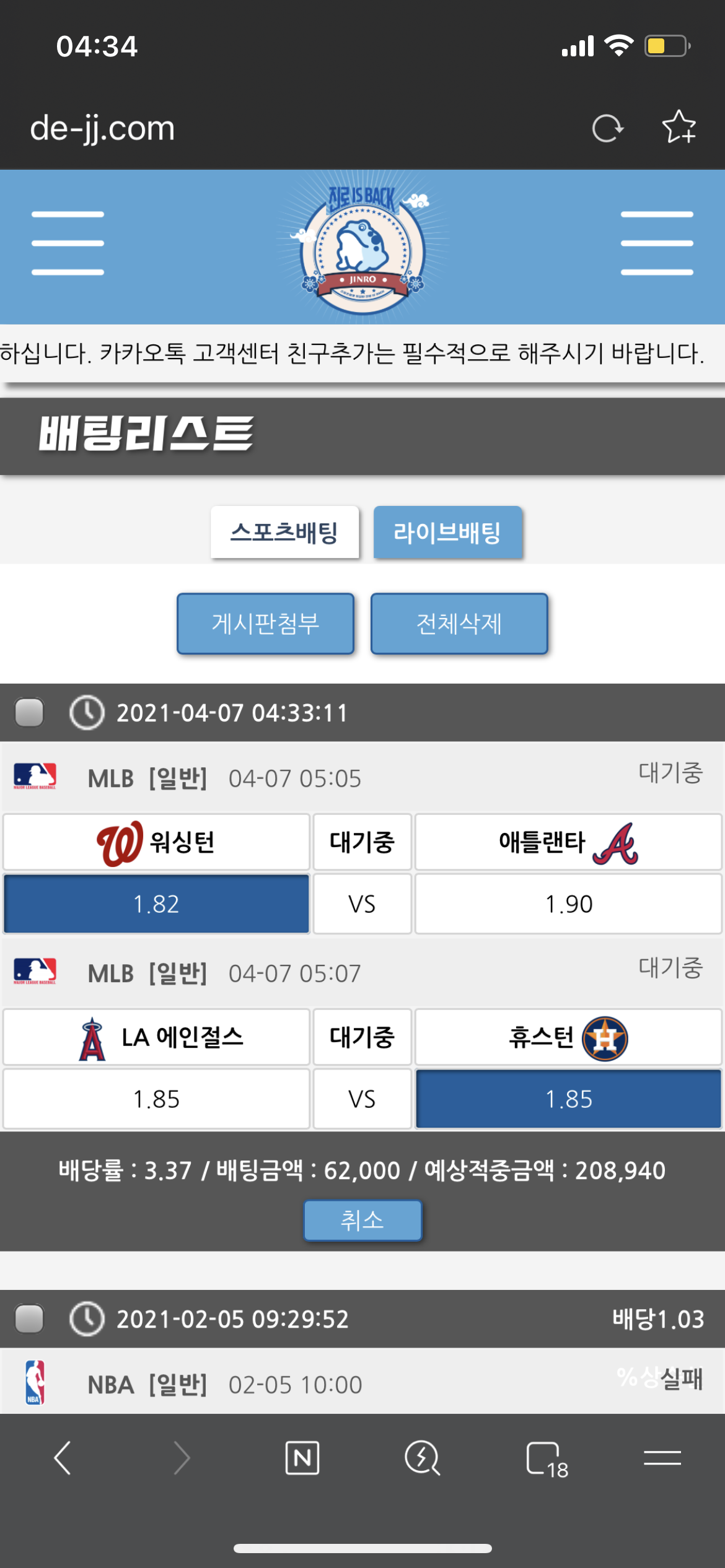Open the quick search icon in toolbar
Screen dimensions: 725x1568
click(x=423, y=1458)
